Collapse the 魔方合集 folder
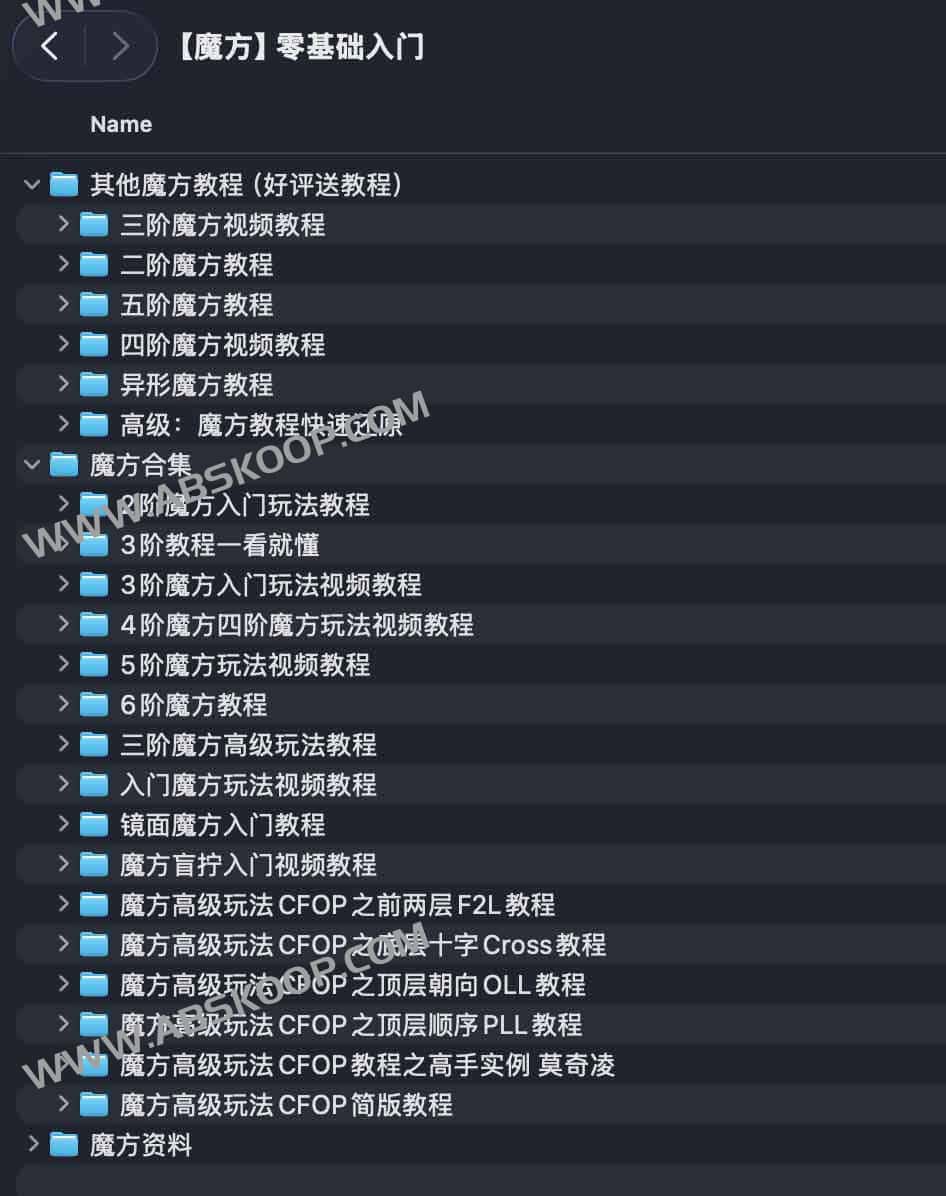The width and height of the screenshot is (946, 1196). point(32,464)
